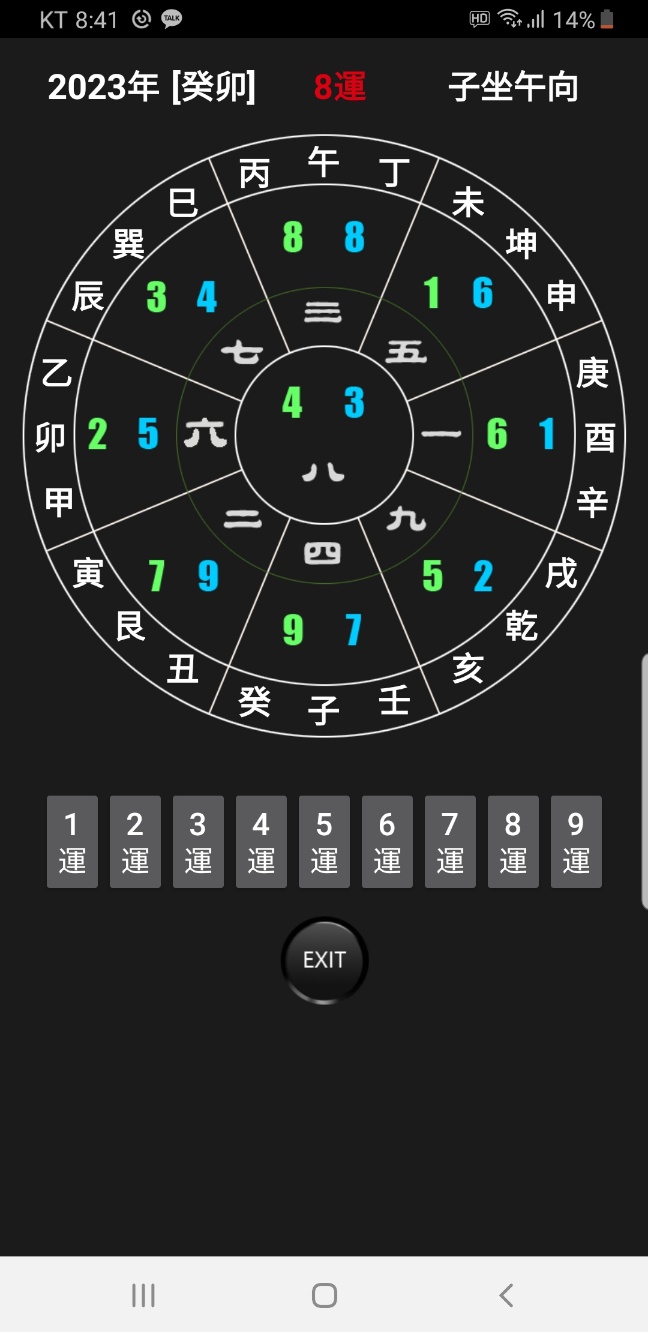The height and width of the screenshot is (1332, 648).
Task: Pick the 8運 button
Action: click(x=513, y=842)
